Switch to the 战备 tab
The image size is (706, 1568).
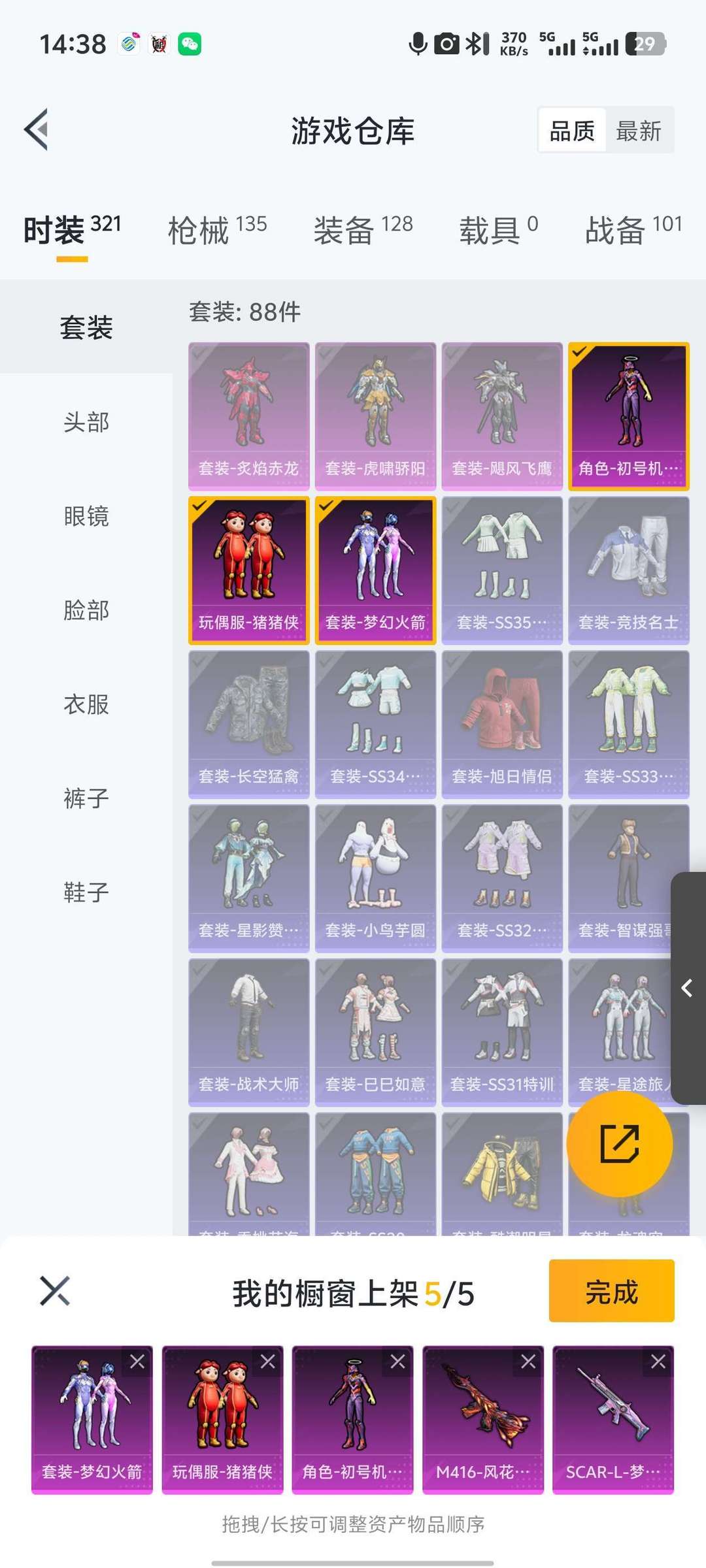(633, 229)
